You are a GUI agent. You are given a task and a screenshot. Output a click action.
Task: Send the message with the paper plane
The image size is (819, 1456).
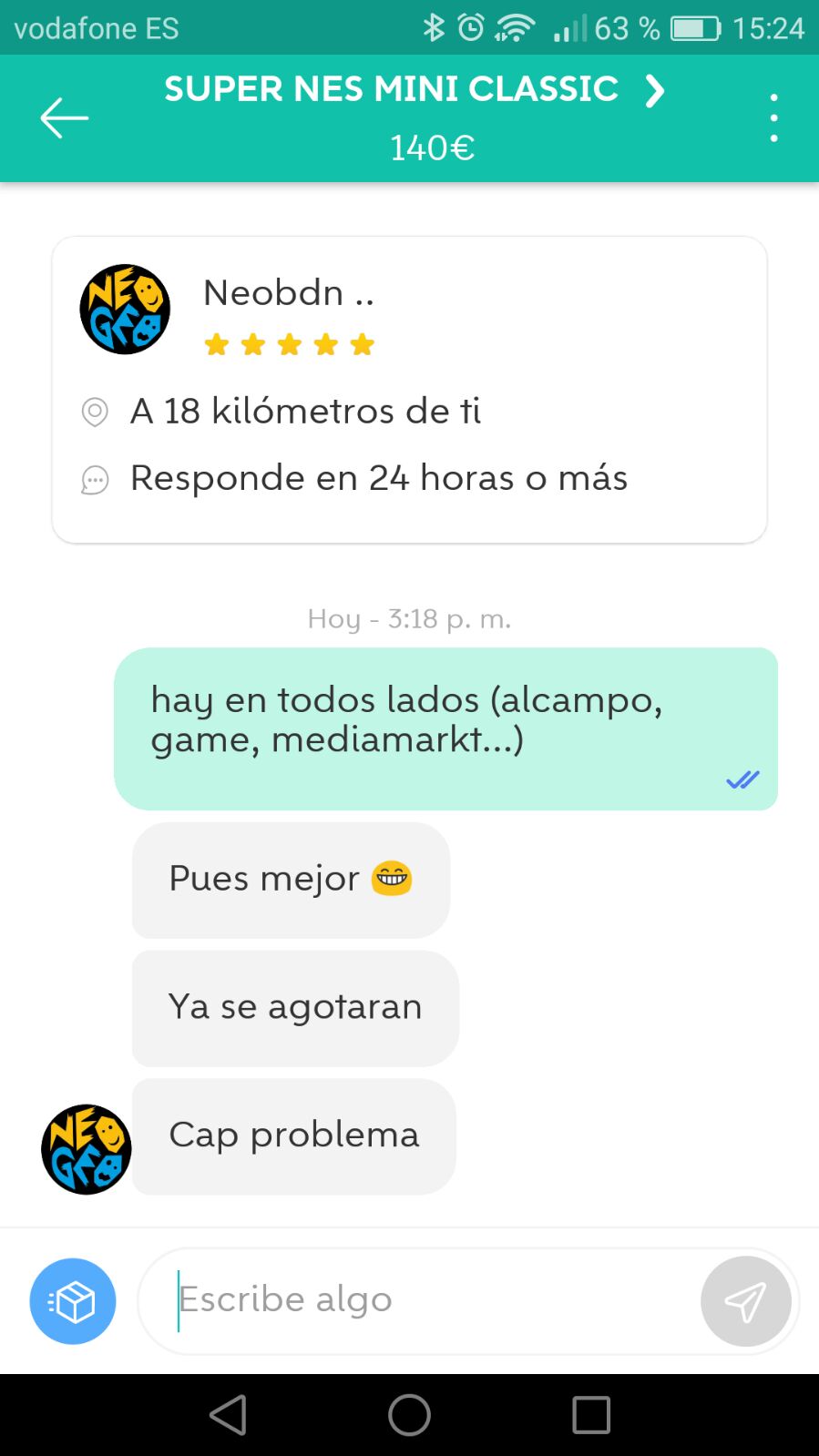(x=745, y=1301)
